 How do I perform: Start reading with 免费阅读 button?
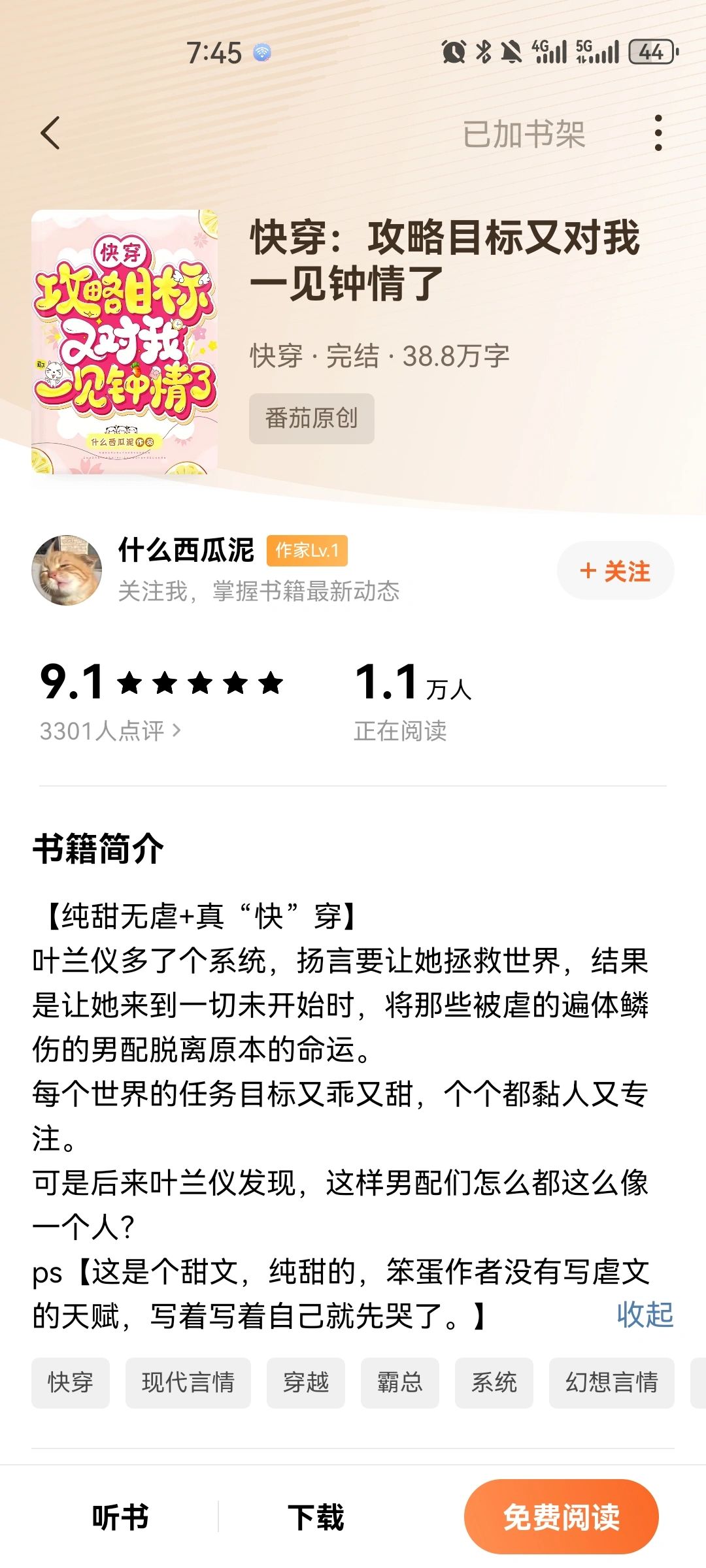point(562,1517)
